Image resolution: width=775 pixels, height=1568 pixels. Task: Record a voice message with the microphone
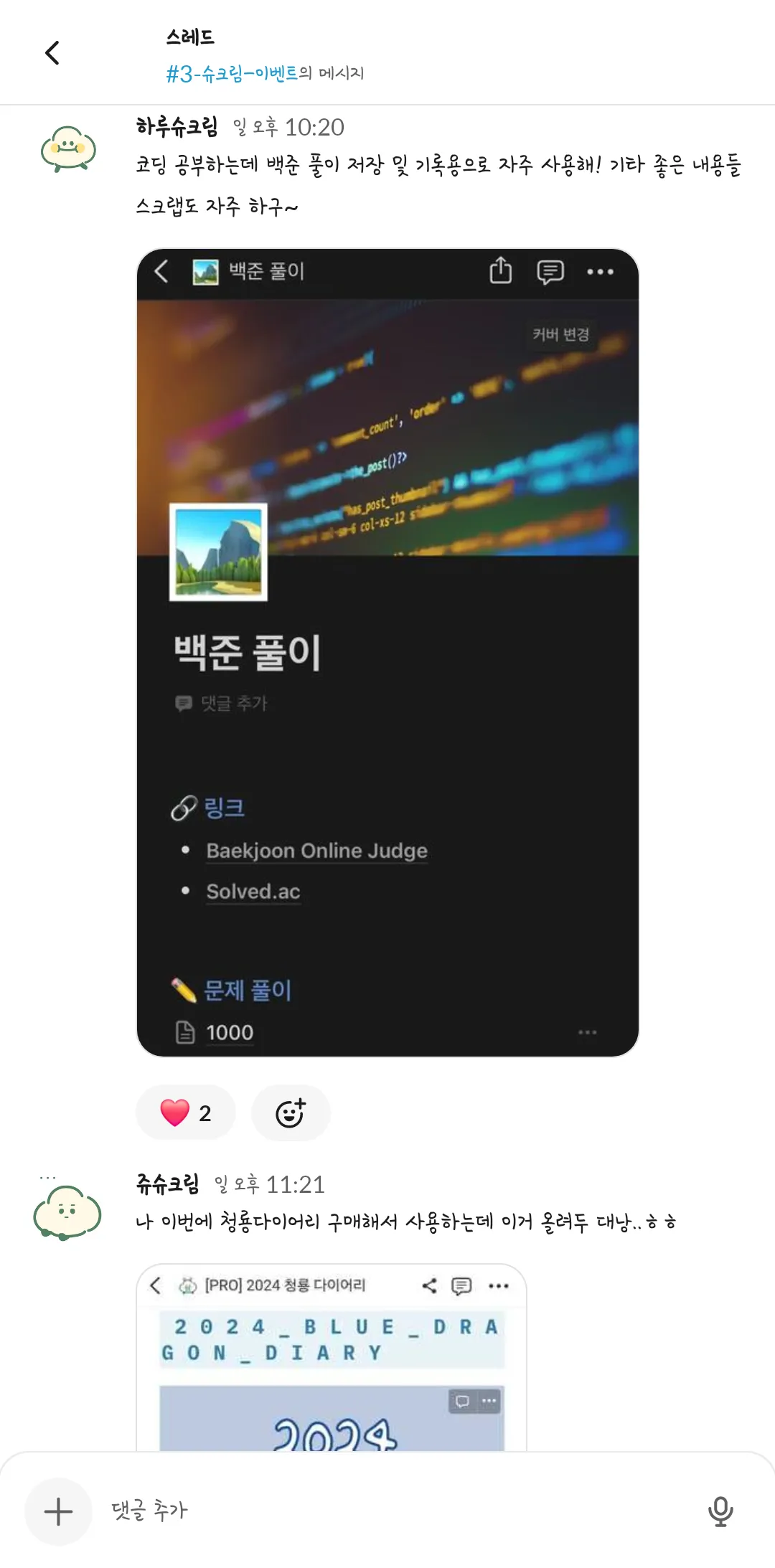(x=720, y=1511)
